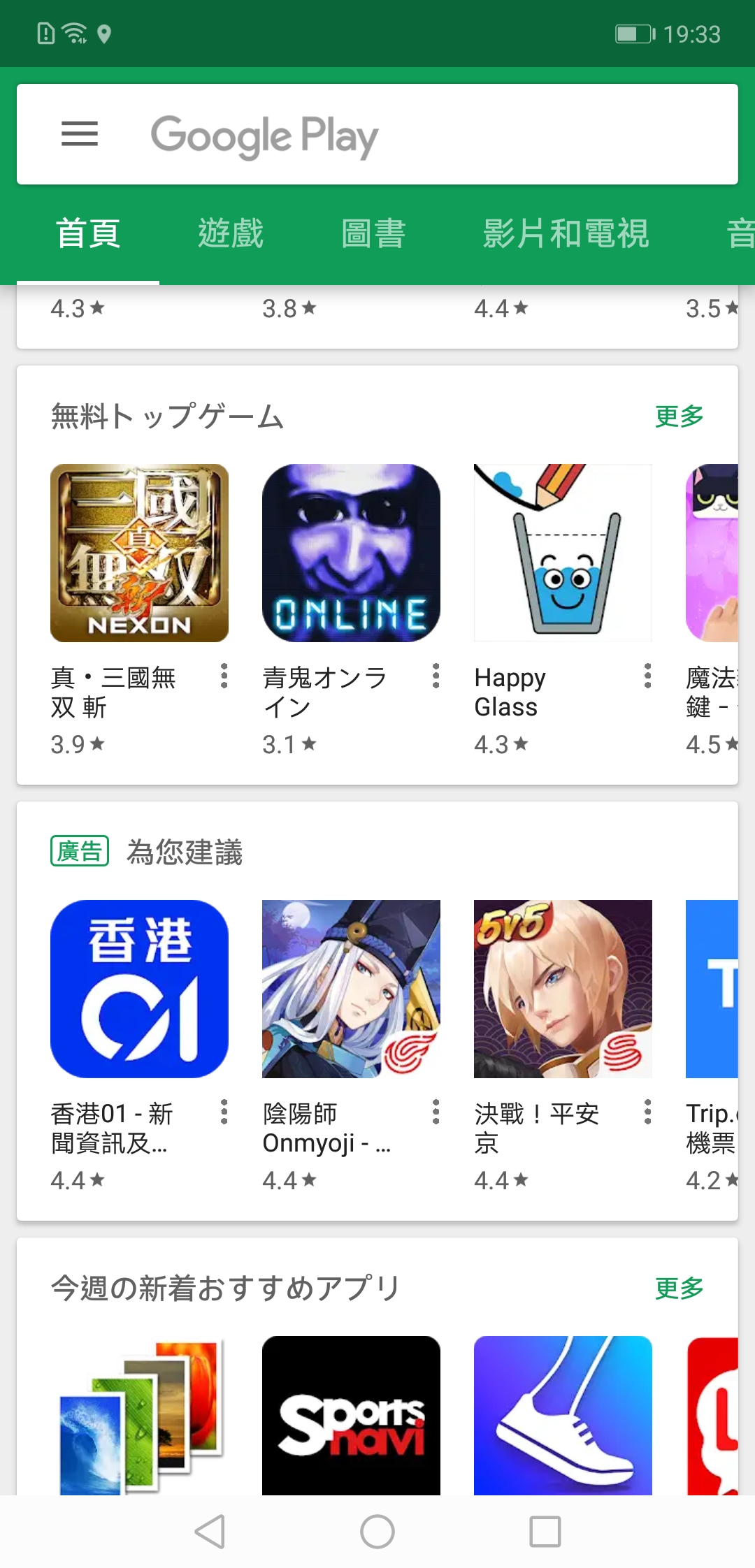Viewport: 755px width, 1568px height.
Task: Open the hamburger drawer menu
Action: 80,133
